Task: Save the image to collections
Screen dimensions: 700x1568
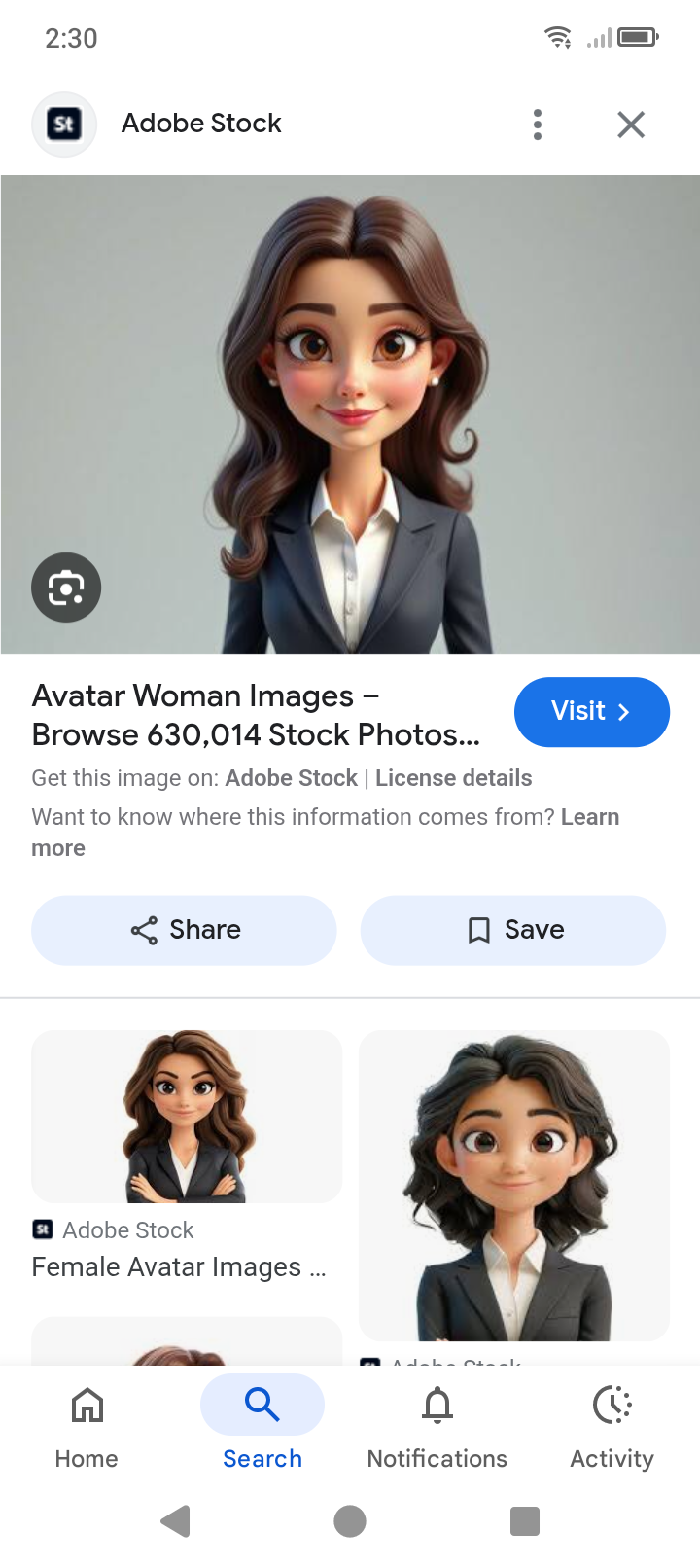Action: point(513,930)
